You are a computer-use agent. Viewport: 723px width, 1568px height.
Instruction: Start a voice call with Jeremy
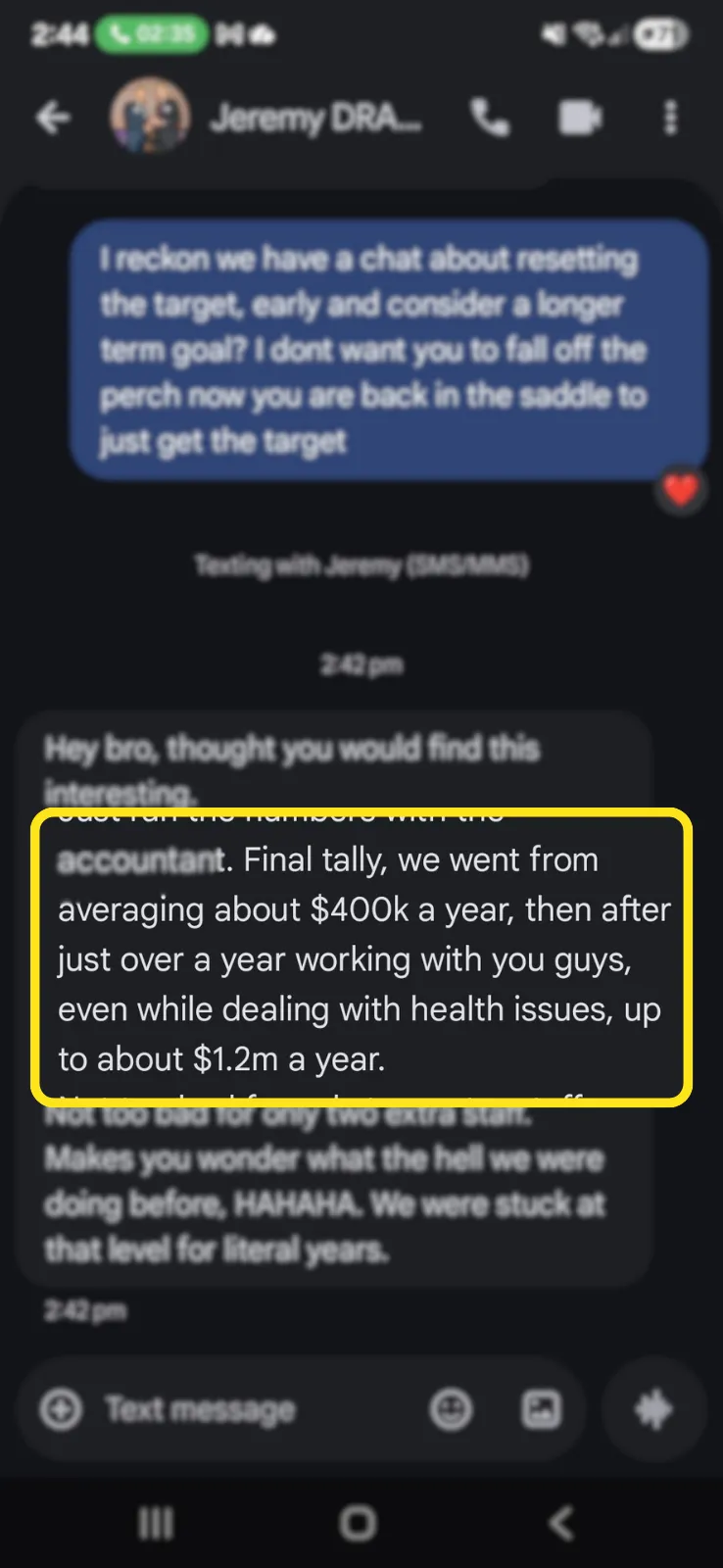pos(490,119)
